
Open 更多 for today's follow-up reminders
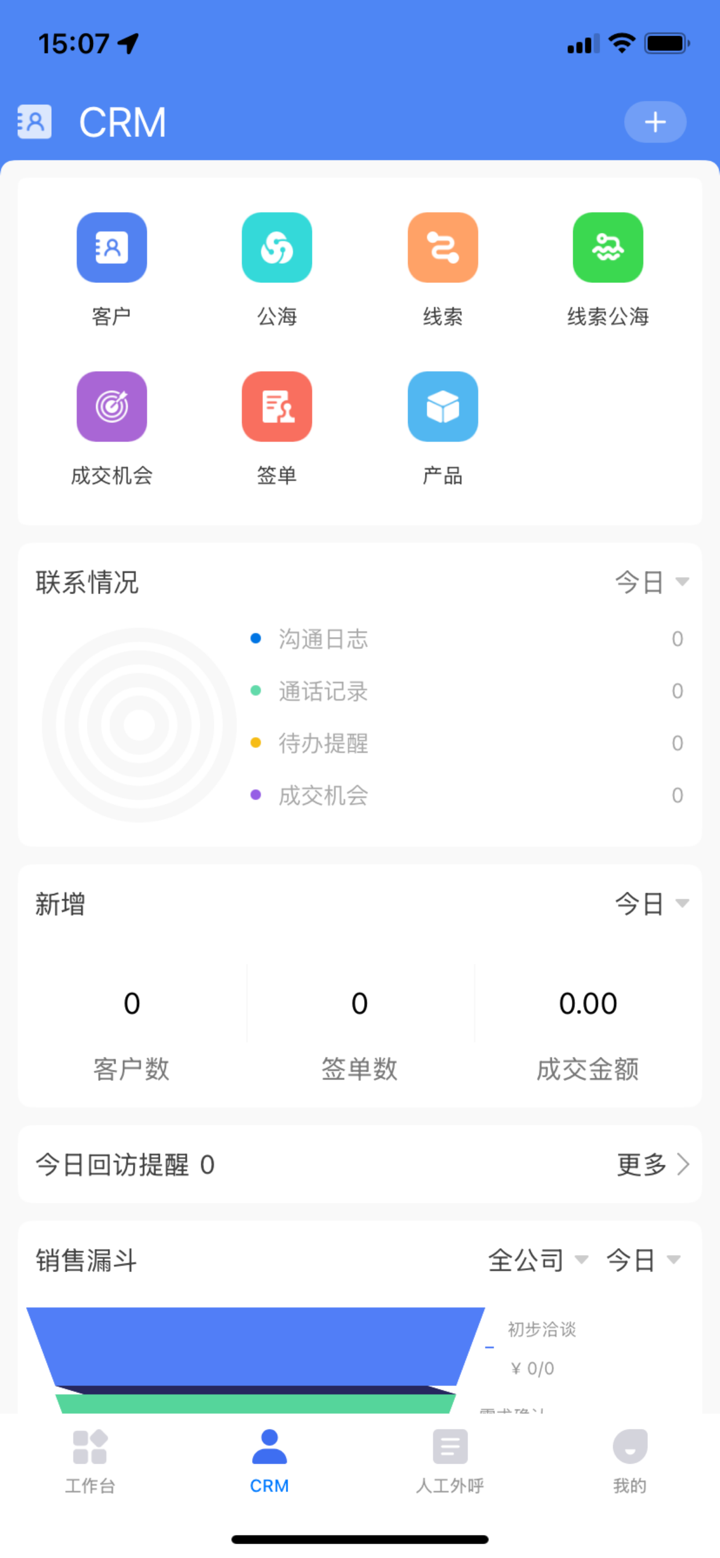pyautogui.click(x=651, y=1164)
